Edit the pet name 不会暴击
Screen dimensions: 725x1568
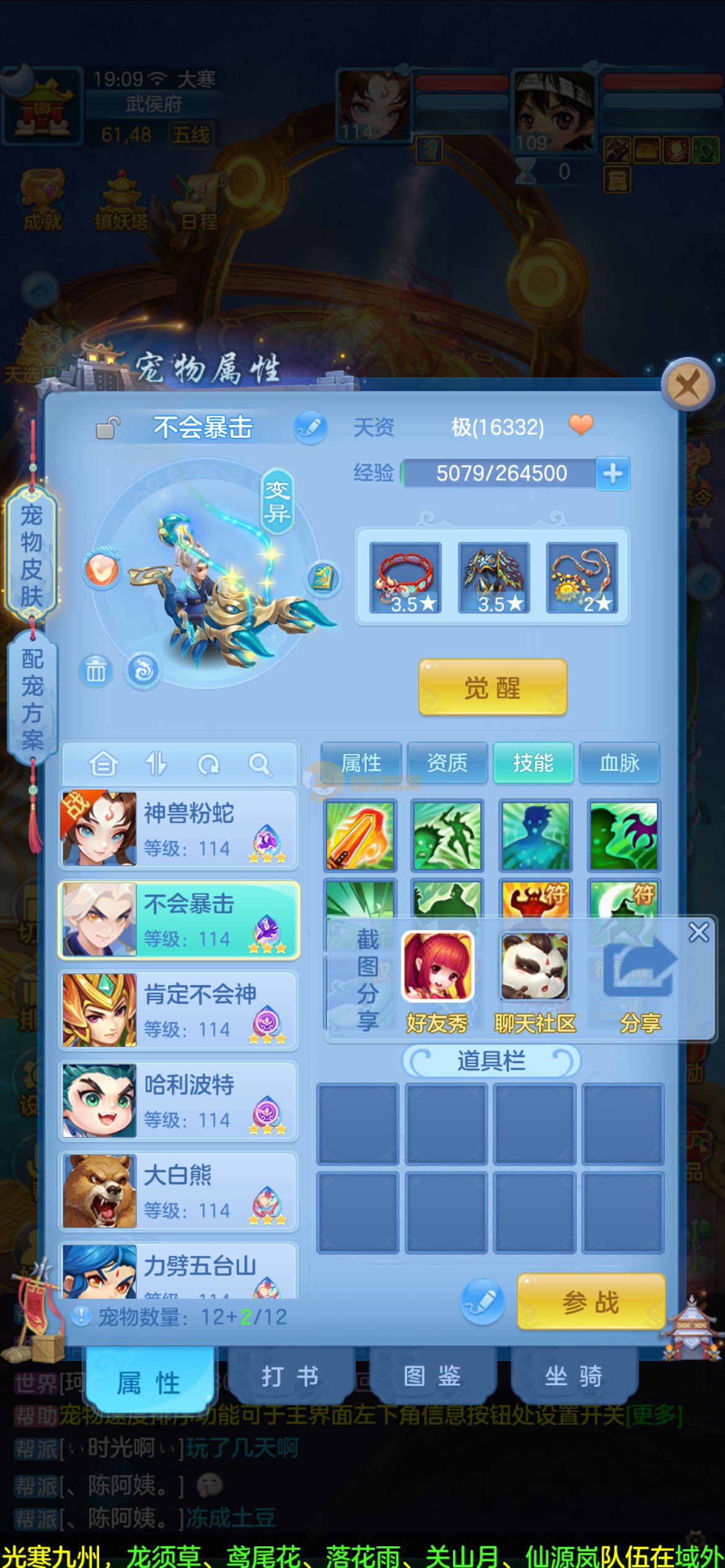coord(310,427)
